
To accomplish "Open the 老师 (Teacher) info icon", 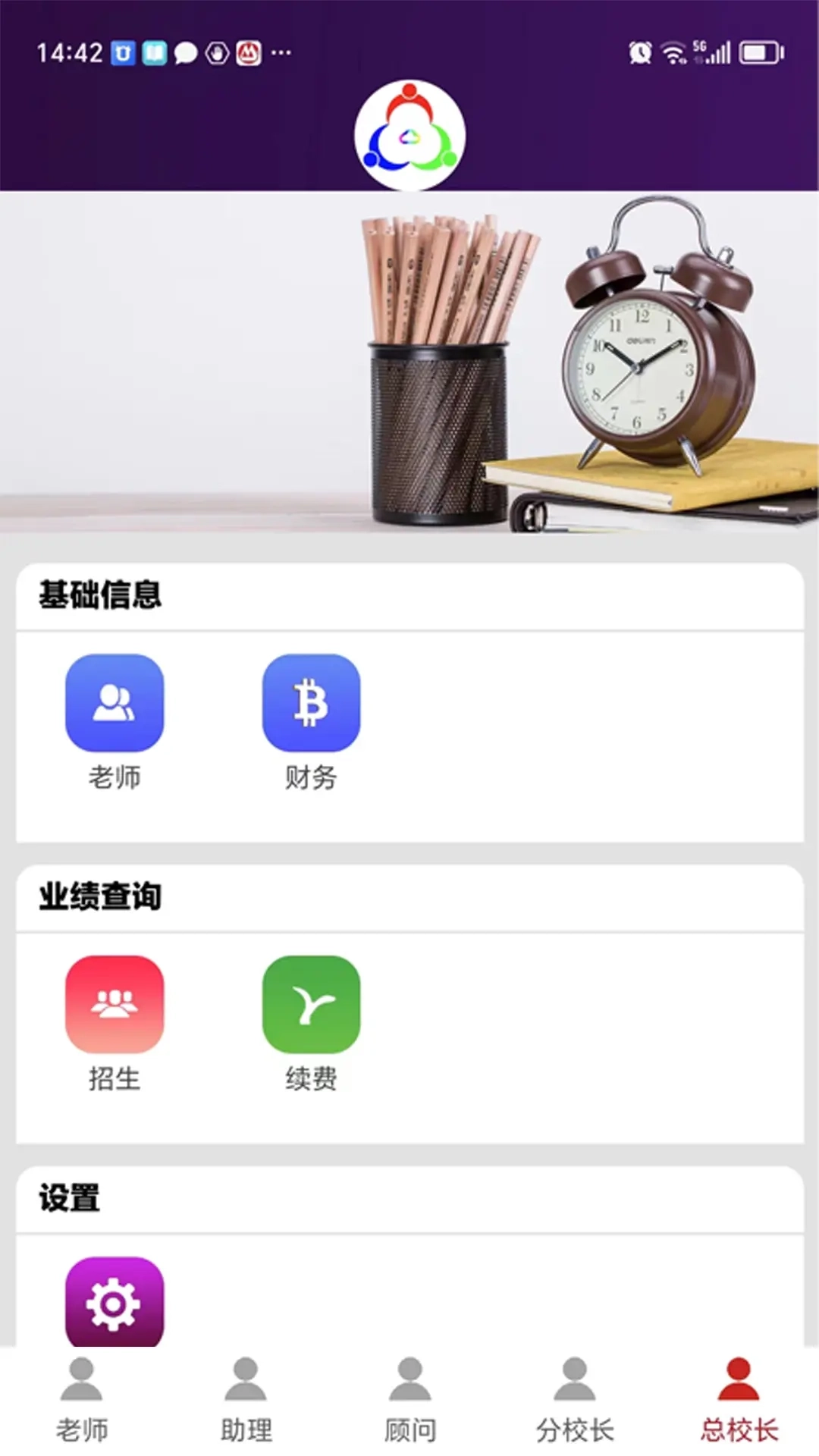I will [x=115, y=701].
